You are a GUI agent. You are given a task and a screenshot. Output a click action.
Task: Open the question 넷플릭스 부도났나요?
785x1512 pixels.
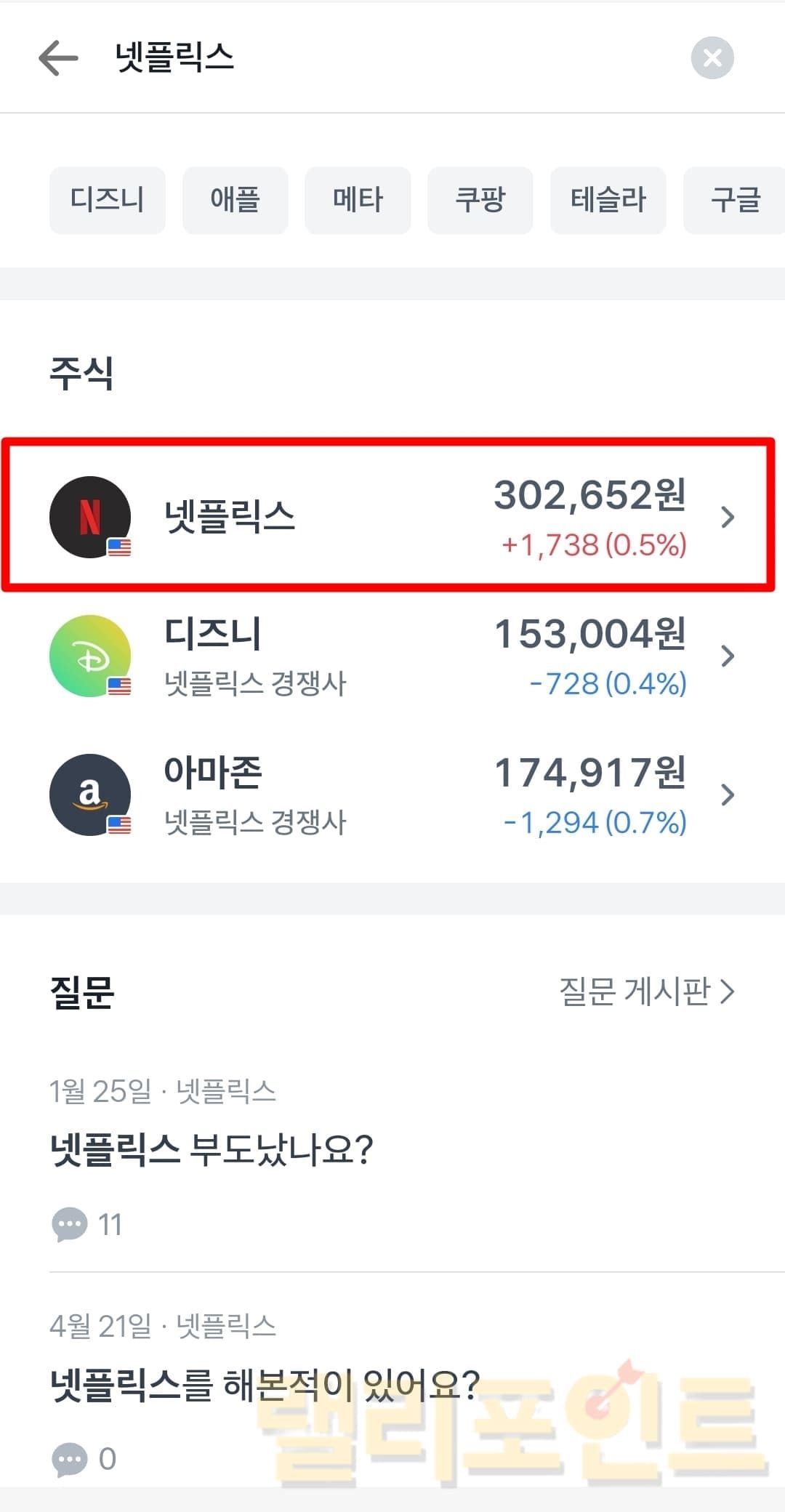click(211, 1150)
